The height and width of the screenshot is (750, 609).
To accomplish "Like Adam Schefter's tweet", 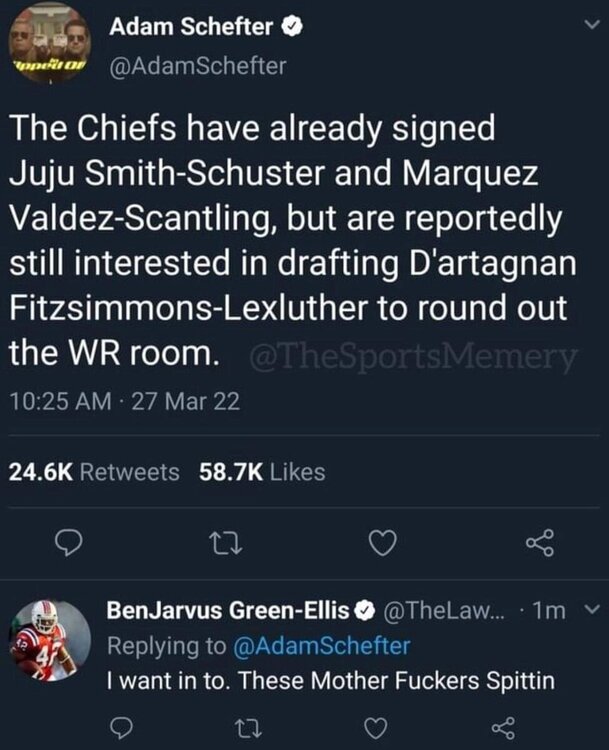I will coord(384,542).
